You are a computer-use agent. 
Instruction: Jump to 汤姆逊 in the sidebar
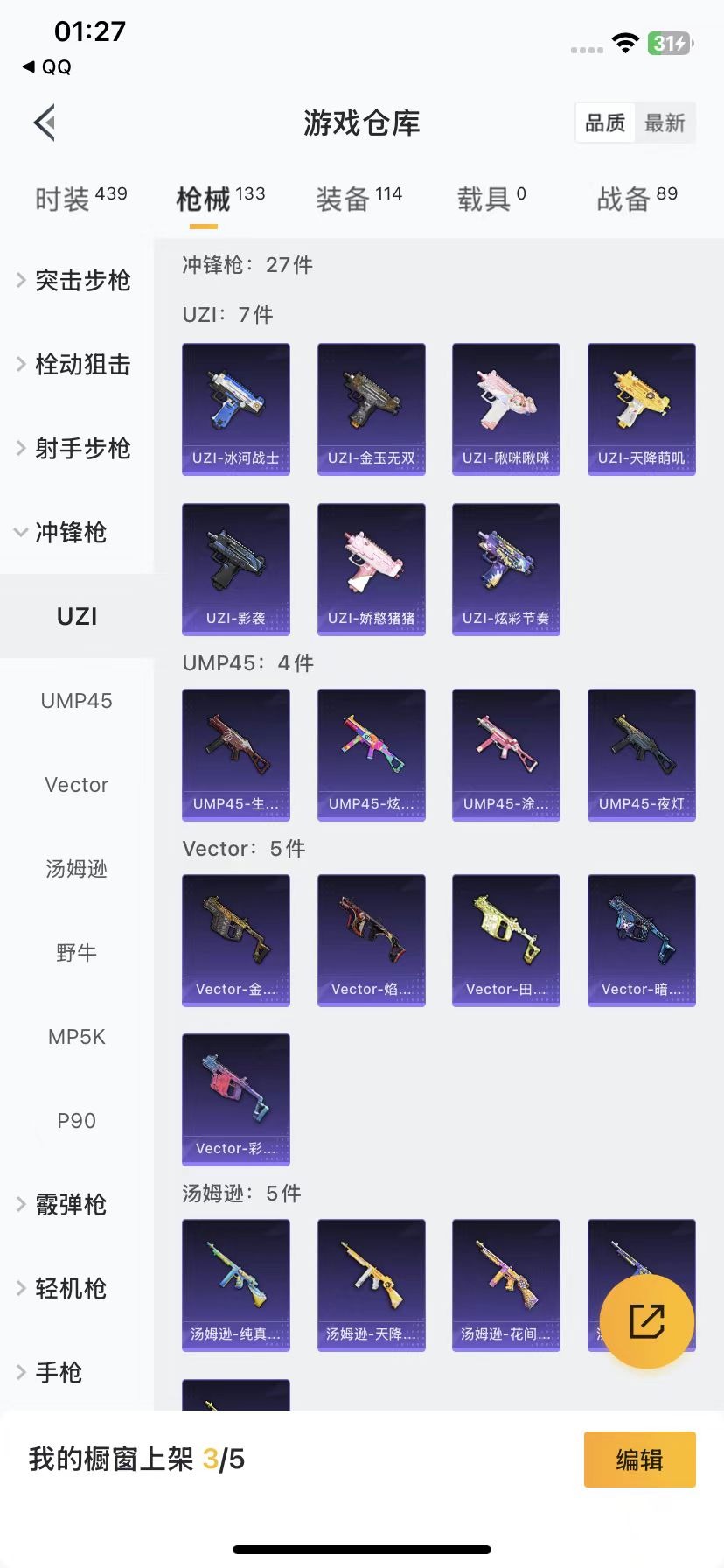(77, 869)
